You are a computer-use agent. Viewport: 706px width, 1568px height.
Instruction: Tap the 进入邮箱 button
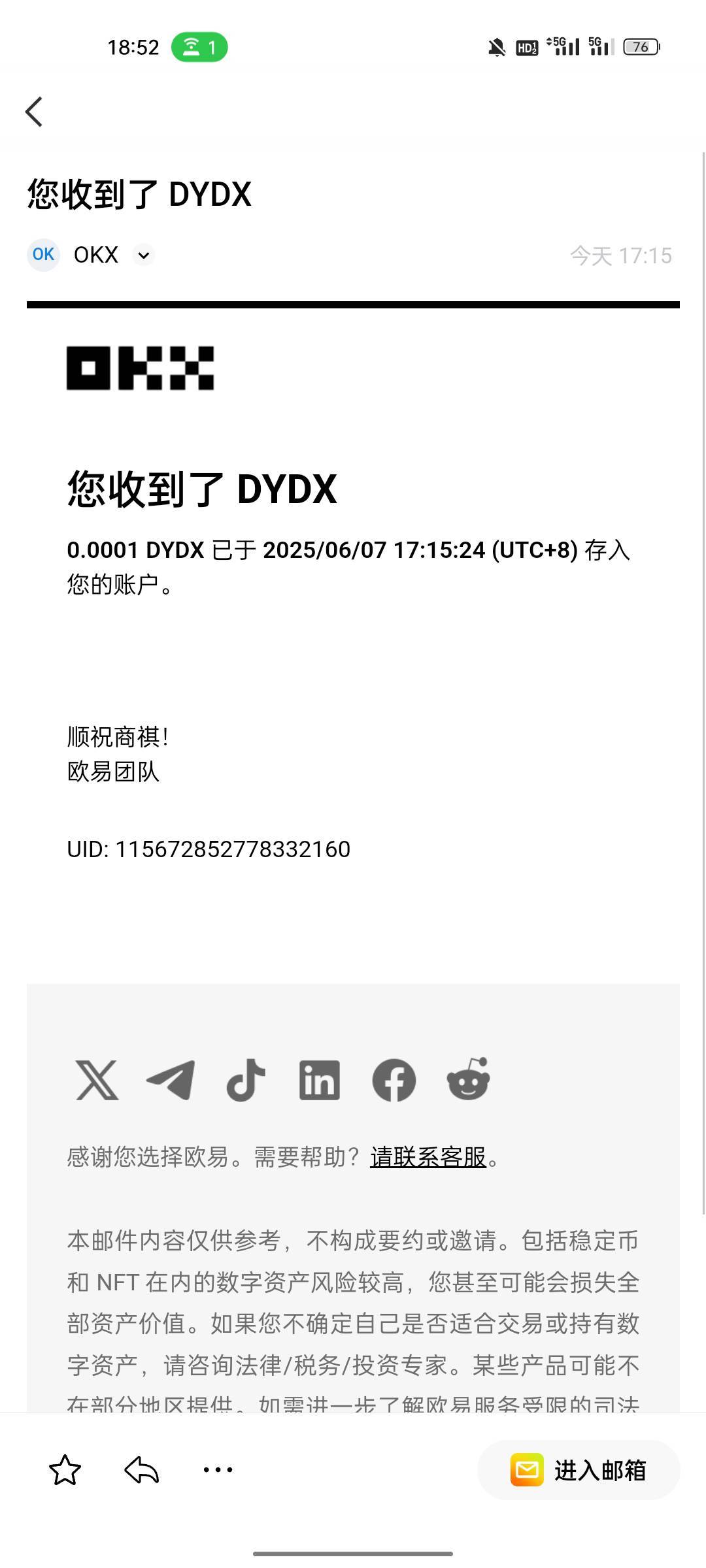click(579, 1470)
